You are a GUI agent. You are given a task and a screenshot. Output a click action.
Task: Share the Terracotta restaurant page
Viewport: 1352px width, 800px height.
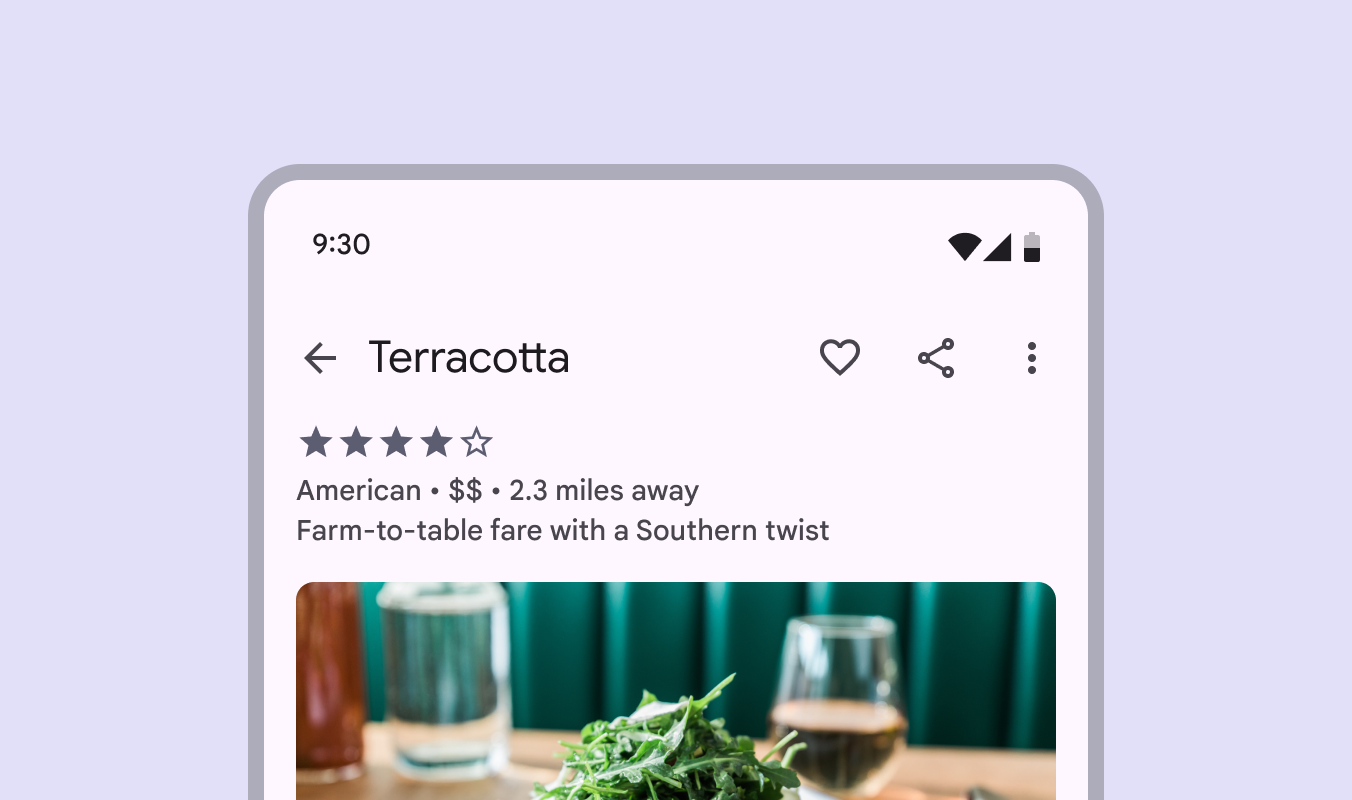click(936, 358)
